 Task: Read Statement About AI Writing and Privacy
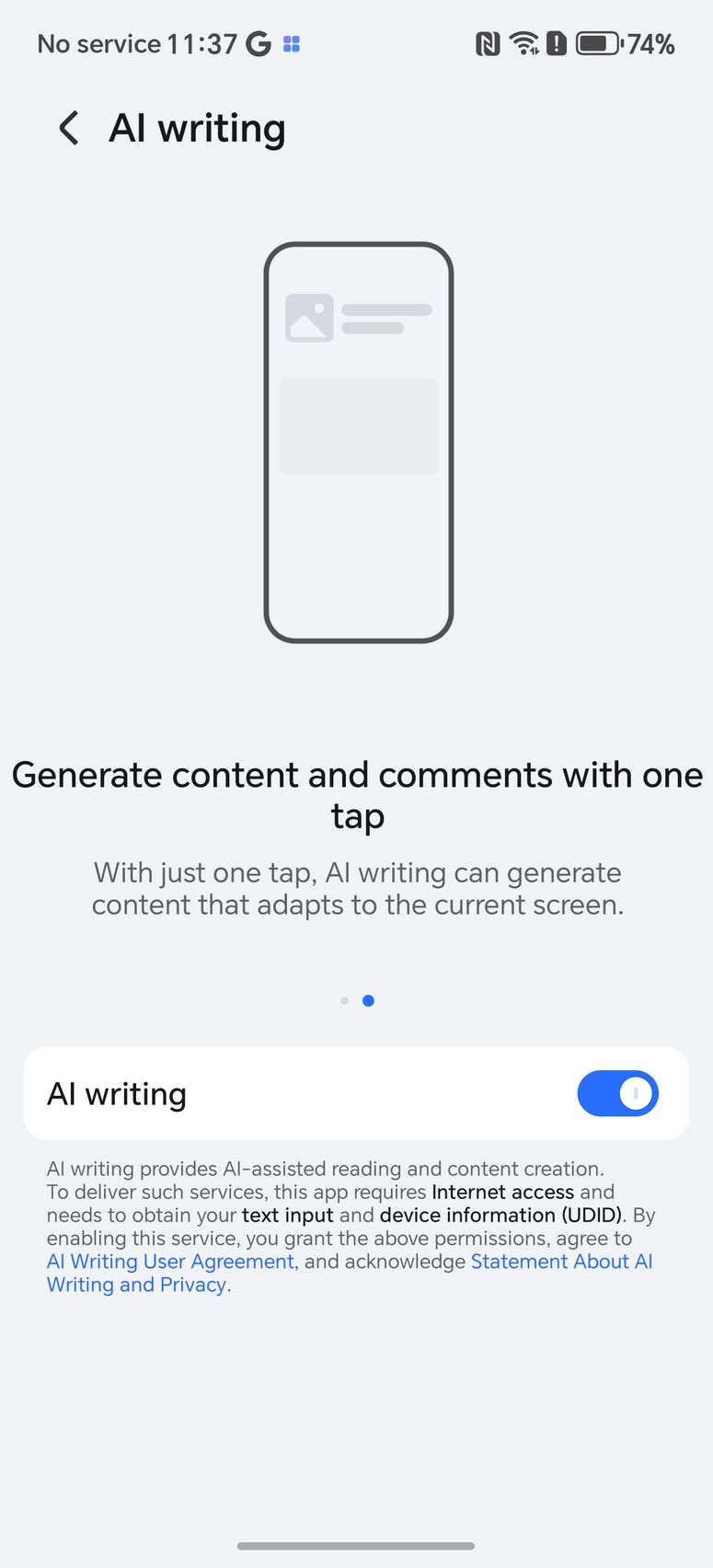pos(561,1262)
